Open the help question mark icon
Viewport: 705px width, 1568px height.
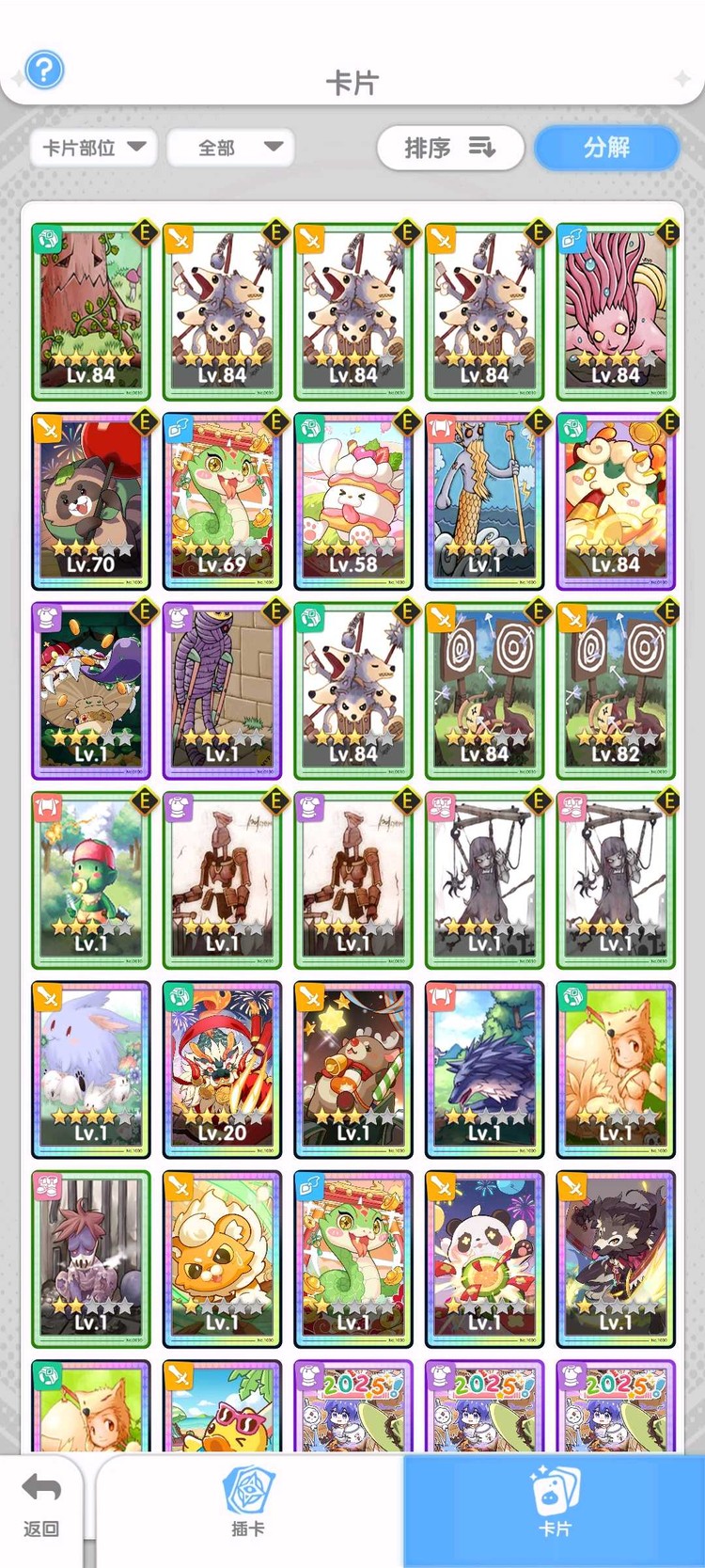point(44,71)
